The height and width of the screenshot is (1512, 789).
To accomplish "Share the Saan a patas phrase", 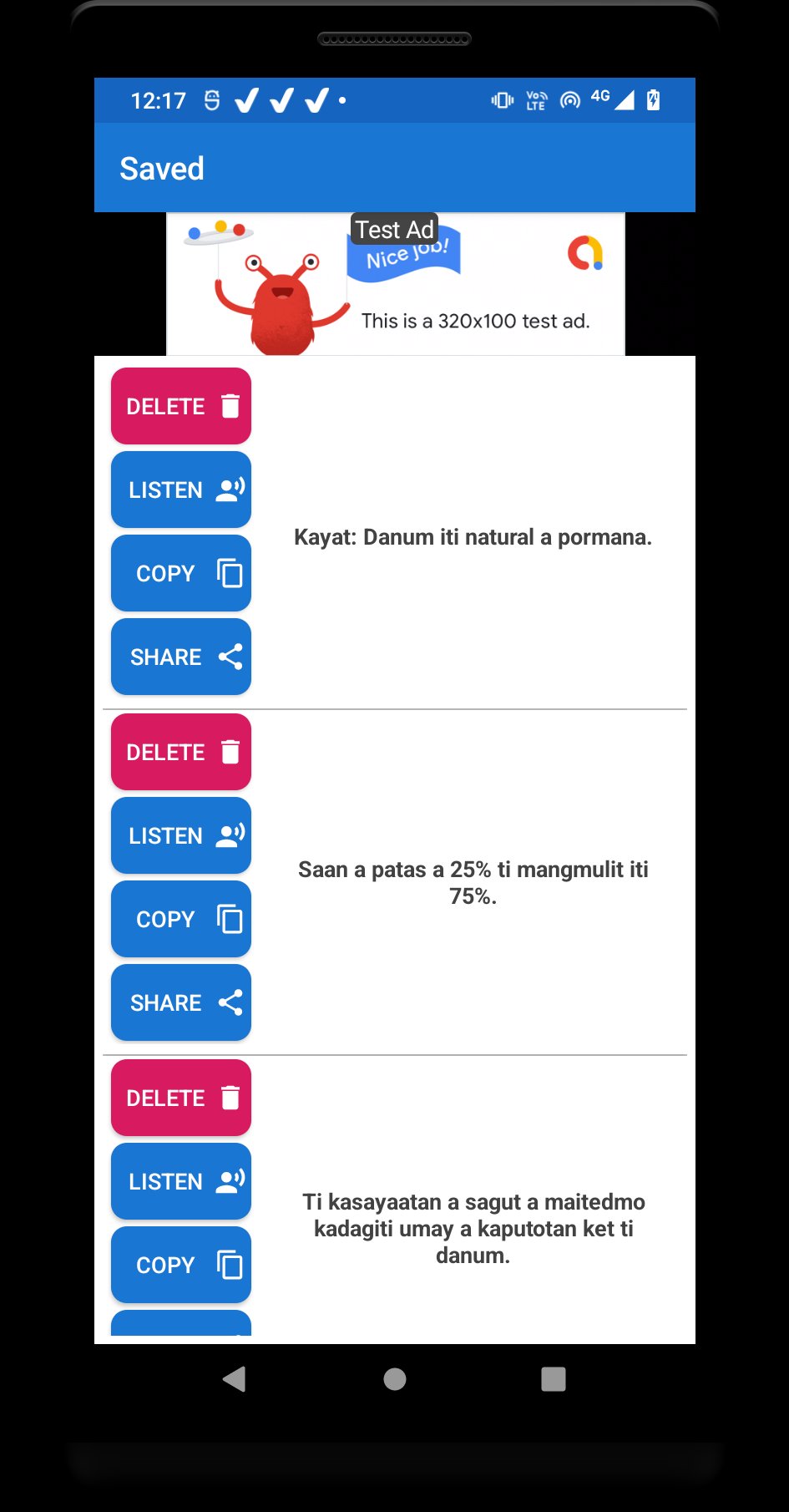I will coord(180,1002).
